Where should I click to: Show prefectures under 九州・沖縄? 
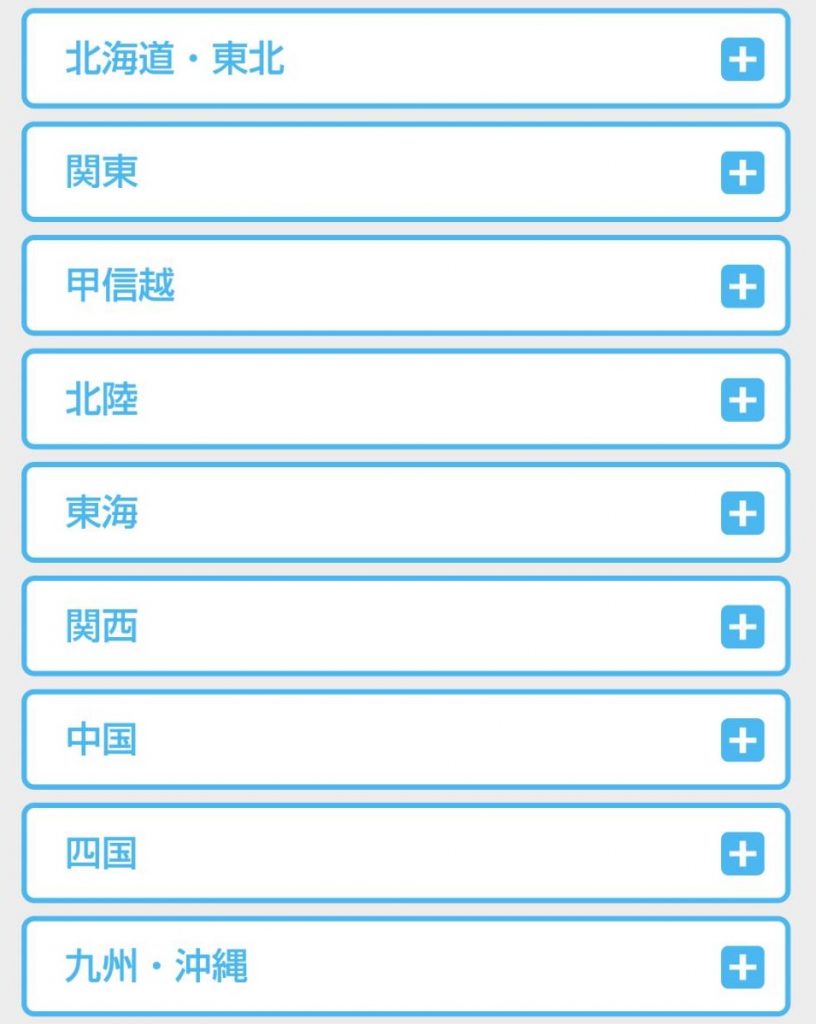(x=741, y=967)
